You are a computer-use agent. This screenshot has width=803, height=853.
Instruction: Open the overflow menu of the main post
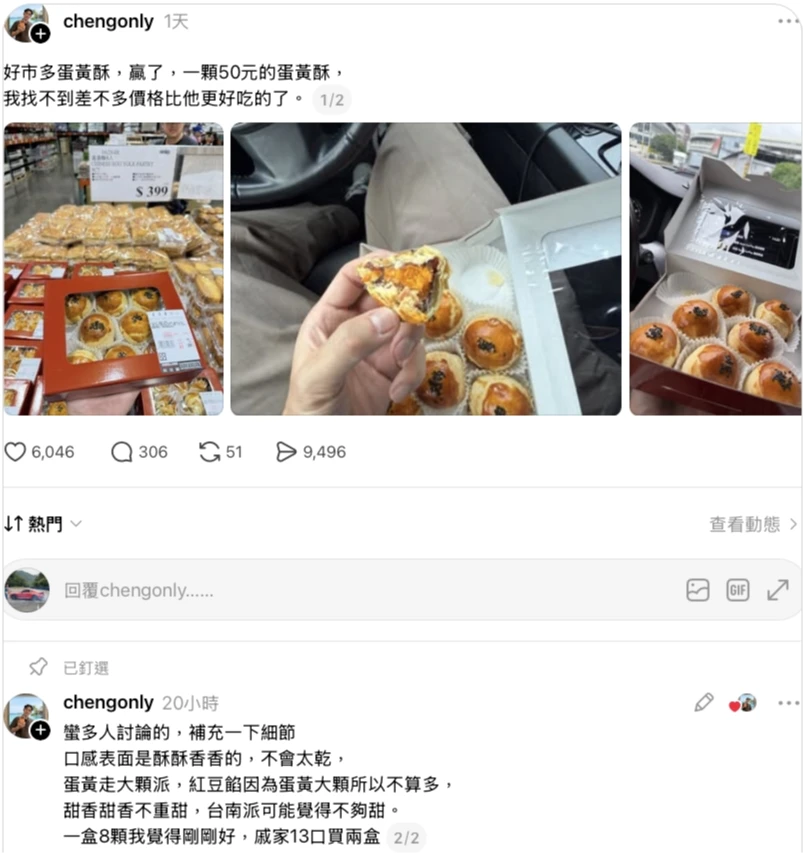pos(788,21)
